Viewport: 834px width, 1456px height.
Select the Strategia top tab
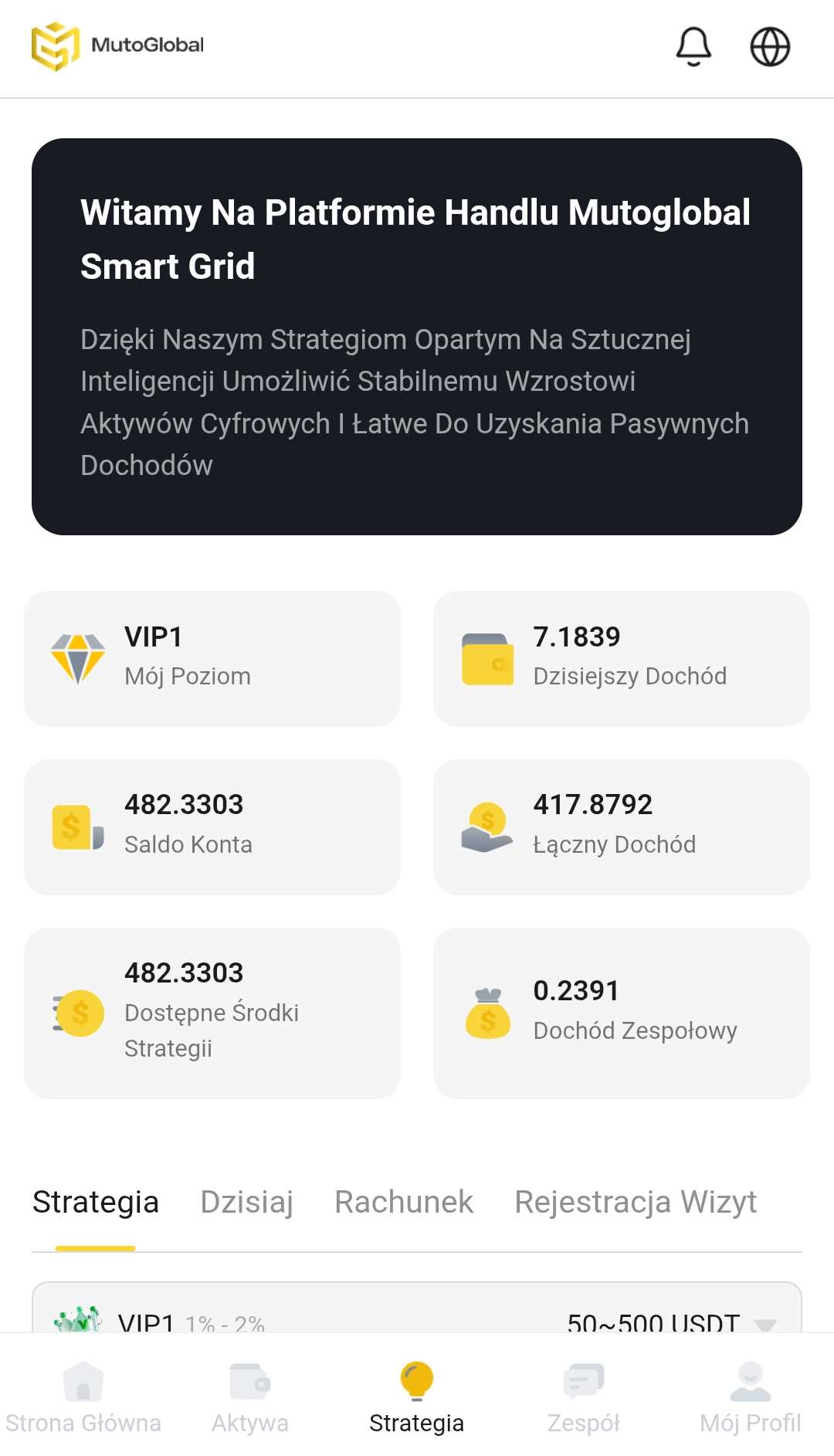tap(96, 1202)
